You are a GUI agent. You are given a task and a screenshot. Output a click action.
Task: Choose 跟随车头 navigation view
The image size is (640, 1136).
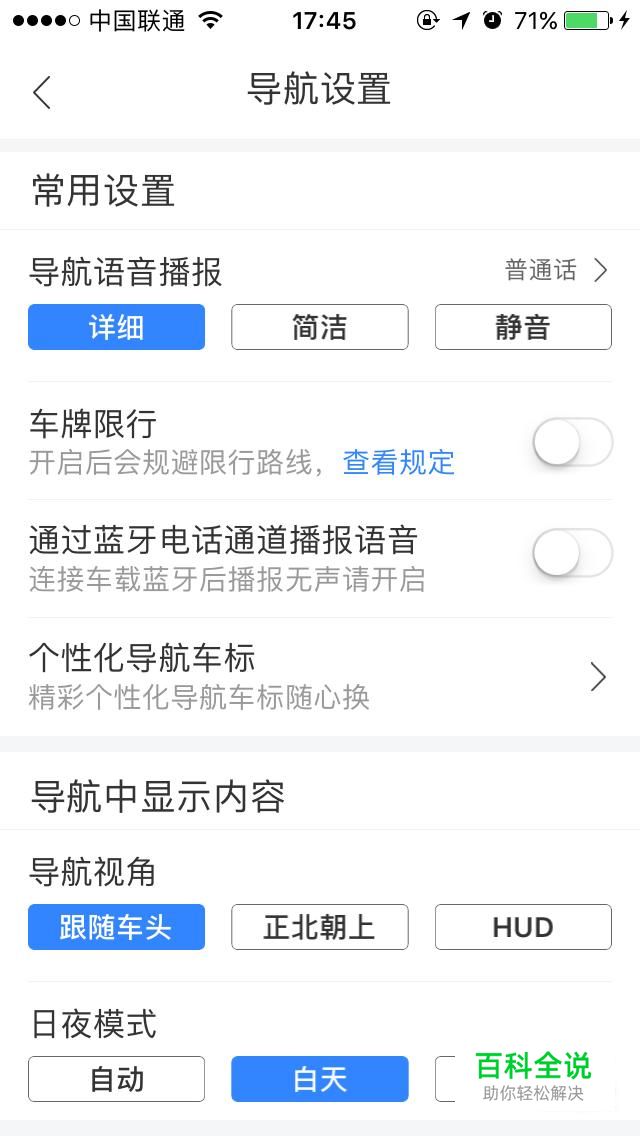[x=117, y=927]
